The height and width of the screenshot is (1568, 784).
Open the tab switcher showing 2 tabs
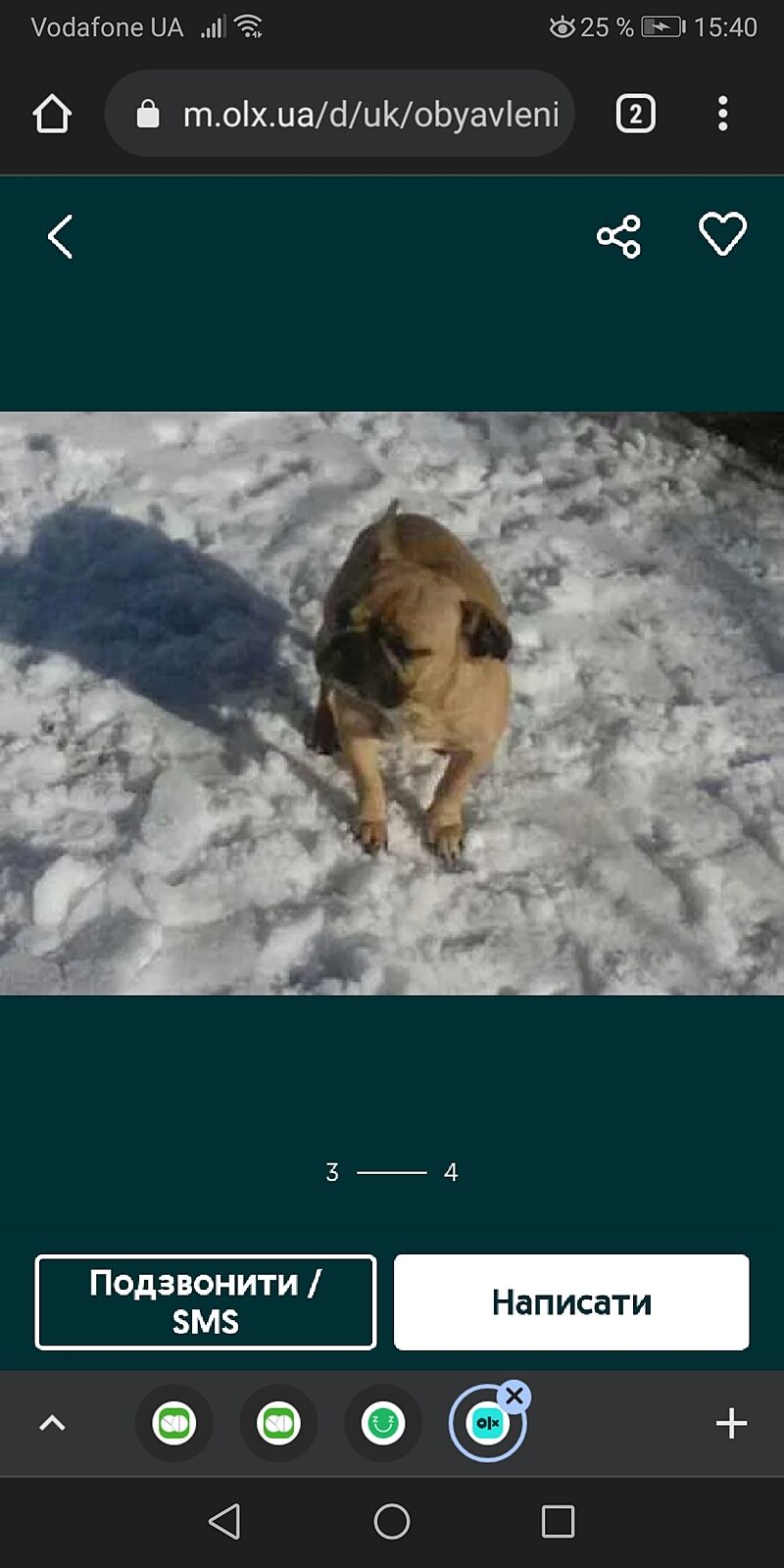[635, 115]
